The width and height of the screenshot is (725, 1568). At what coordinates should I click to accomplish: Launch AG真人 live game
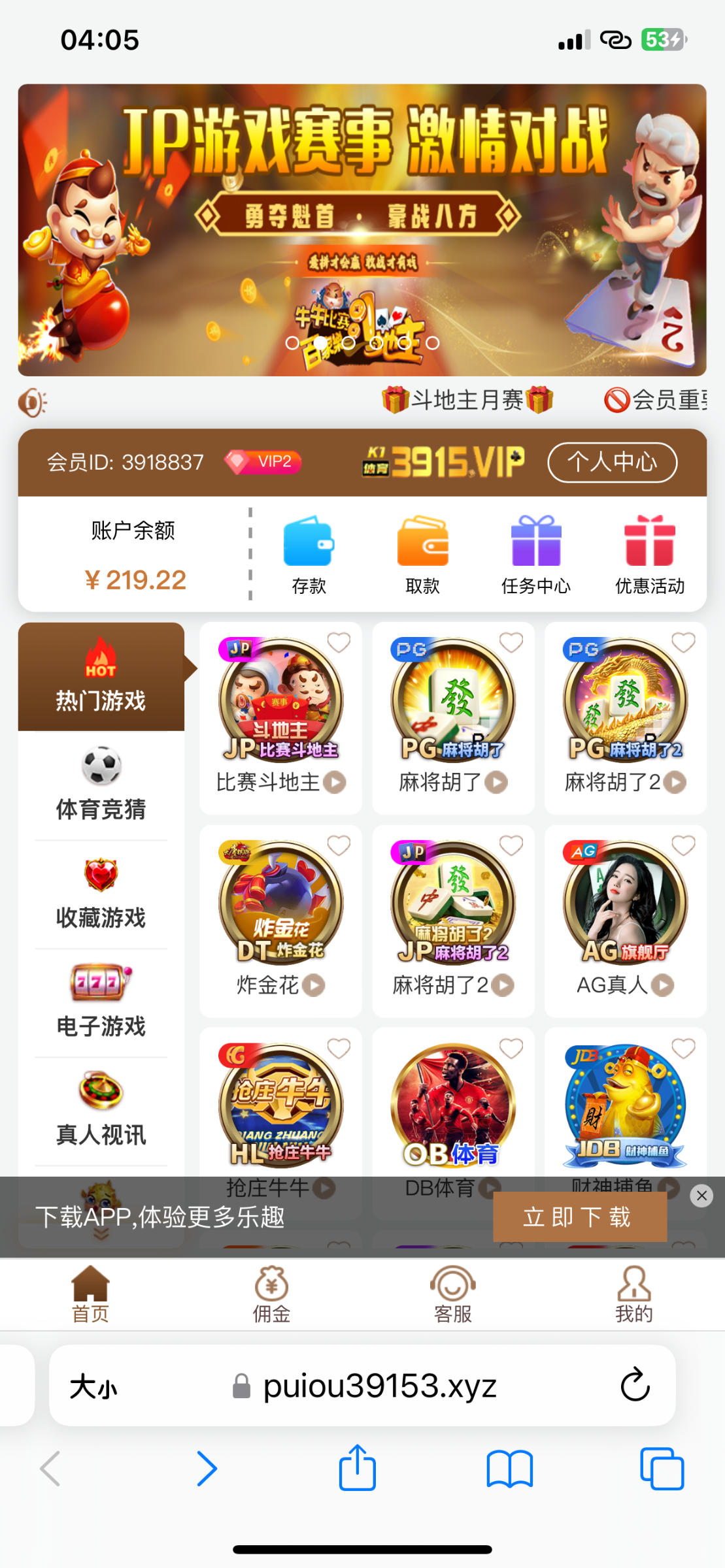pyautogui.click(x=625, y=921)
